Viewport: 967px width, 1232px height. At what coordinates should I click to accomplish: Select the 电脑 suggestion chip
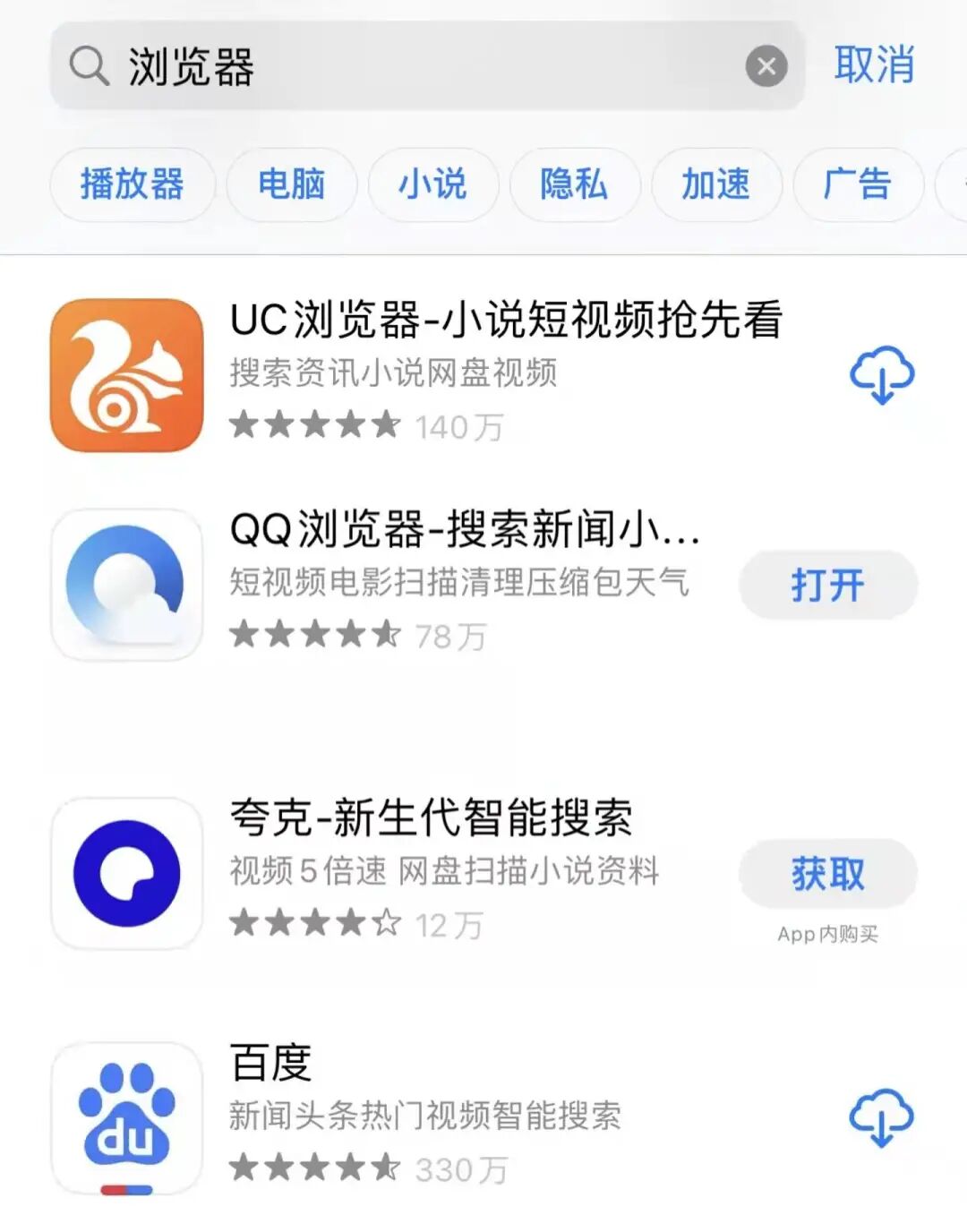[x=291, y=184]
